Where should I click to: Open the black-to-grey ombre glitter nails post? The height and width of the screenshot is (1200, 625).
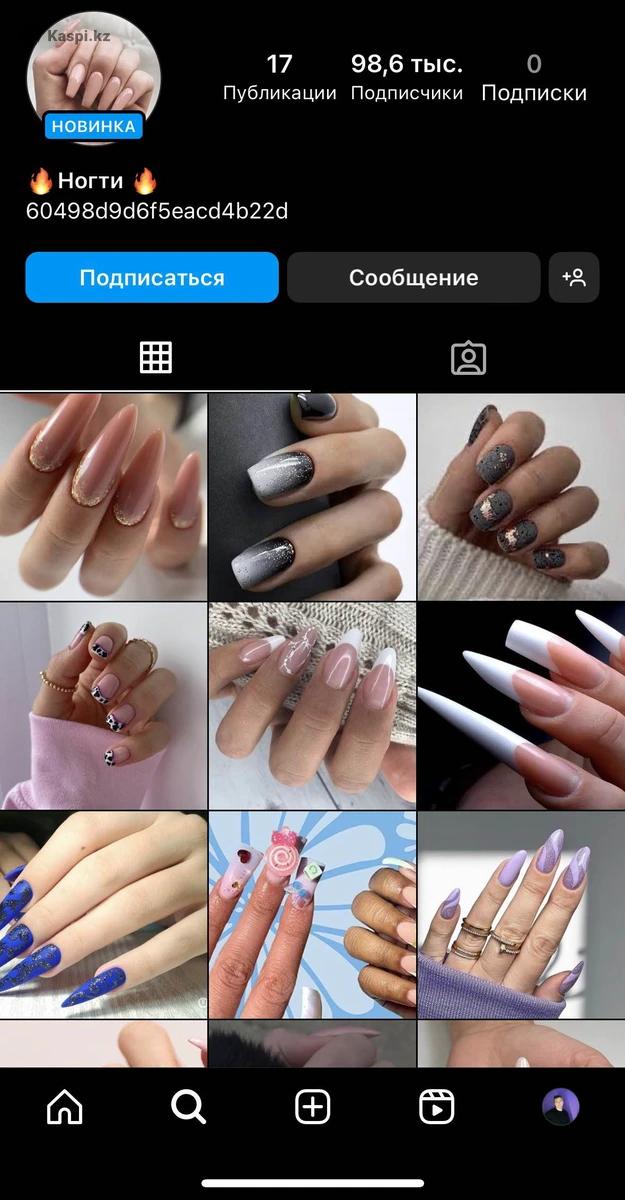[x=312, y=496]
